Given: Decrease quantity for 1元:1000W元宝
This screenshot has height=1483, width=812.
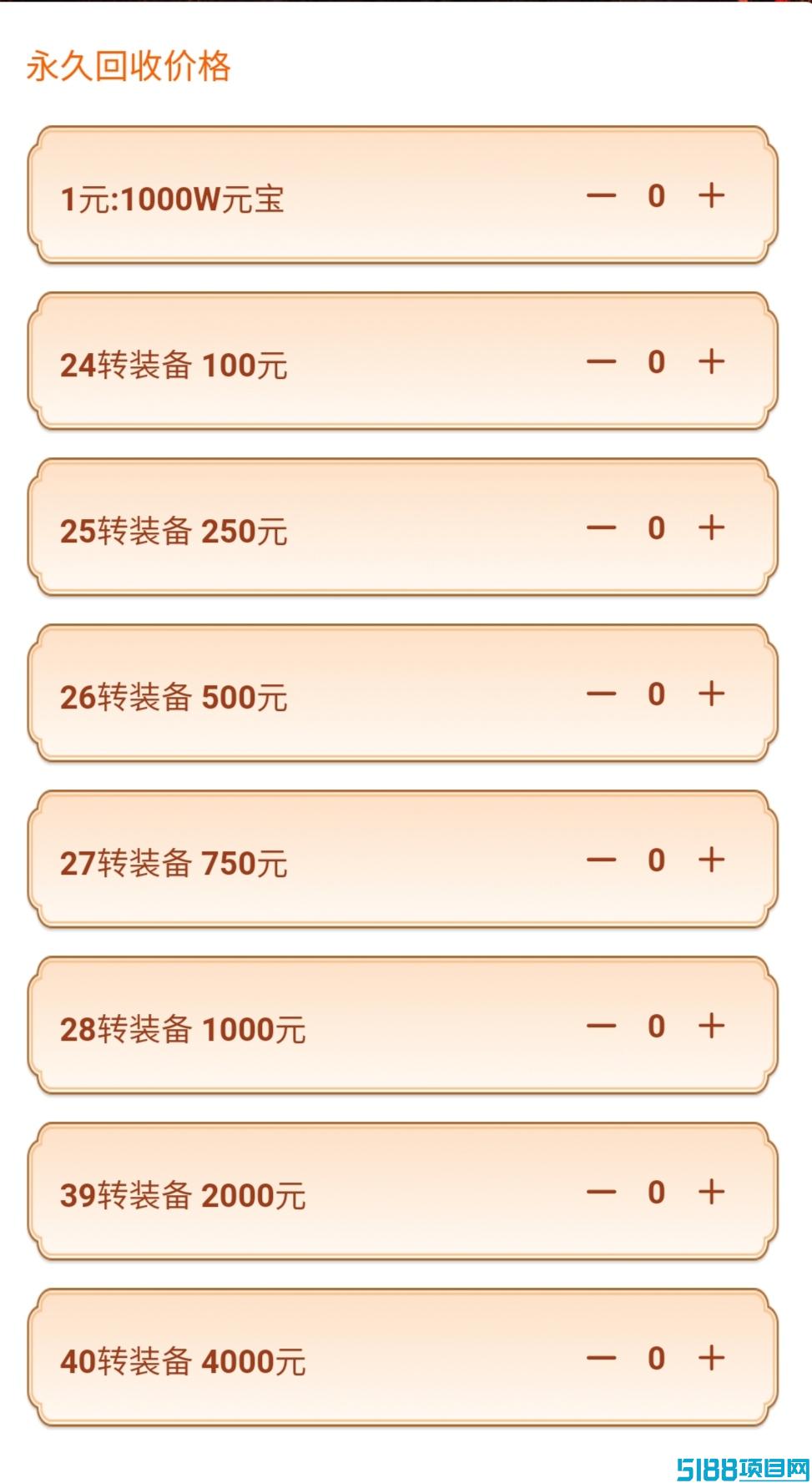Looking at the screenshot, I should [x=601, y=196].
